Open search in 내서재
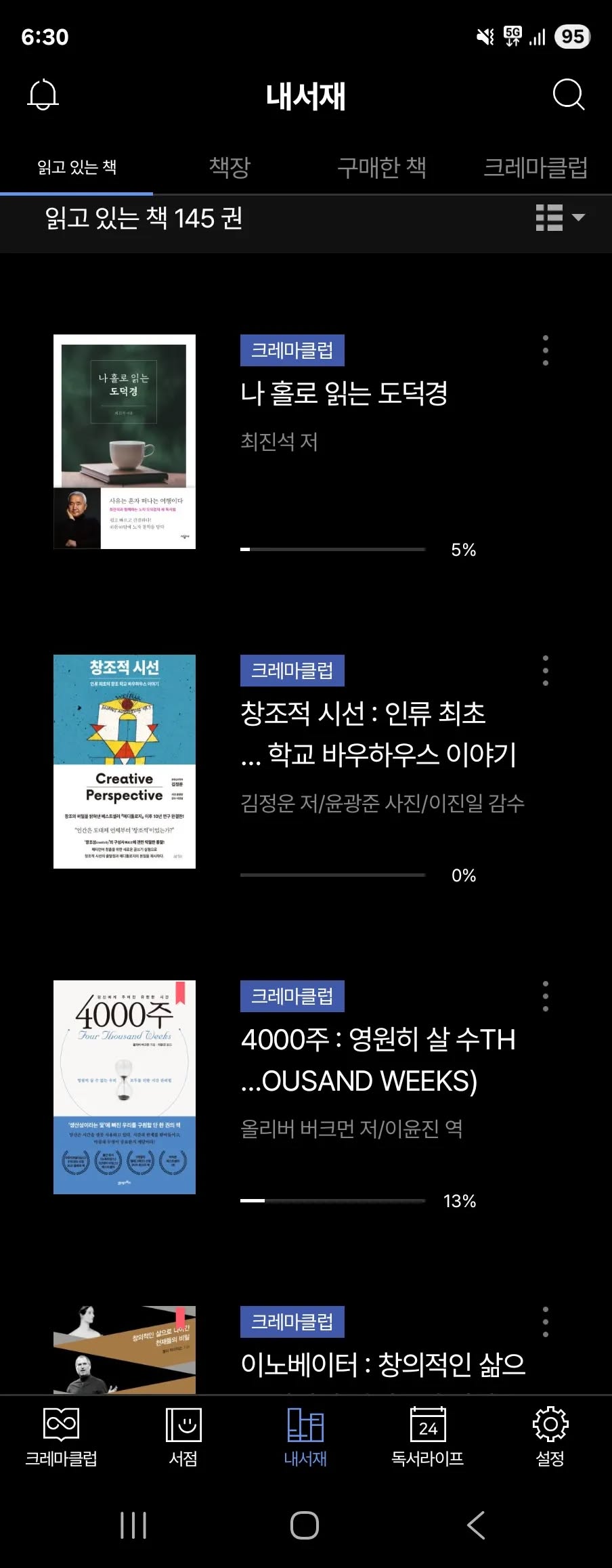This screenshot has width=612, height=1568. click(x=568, y=95)
